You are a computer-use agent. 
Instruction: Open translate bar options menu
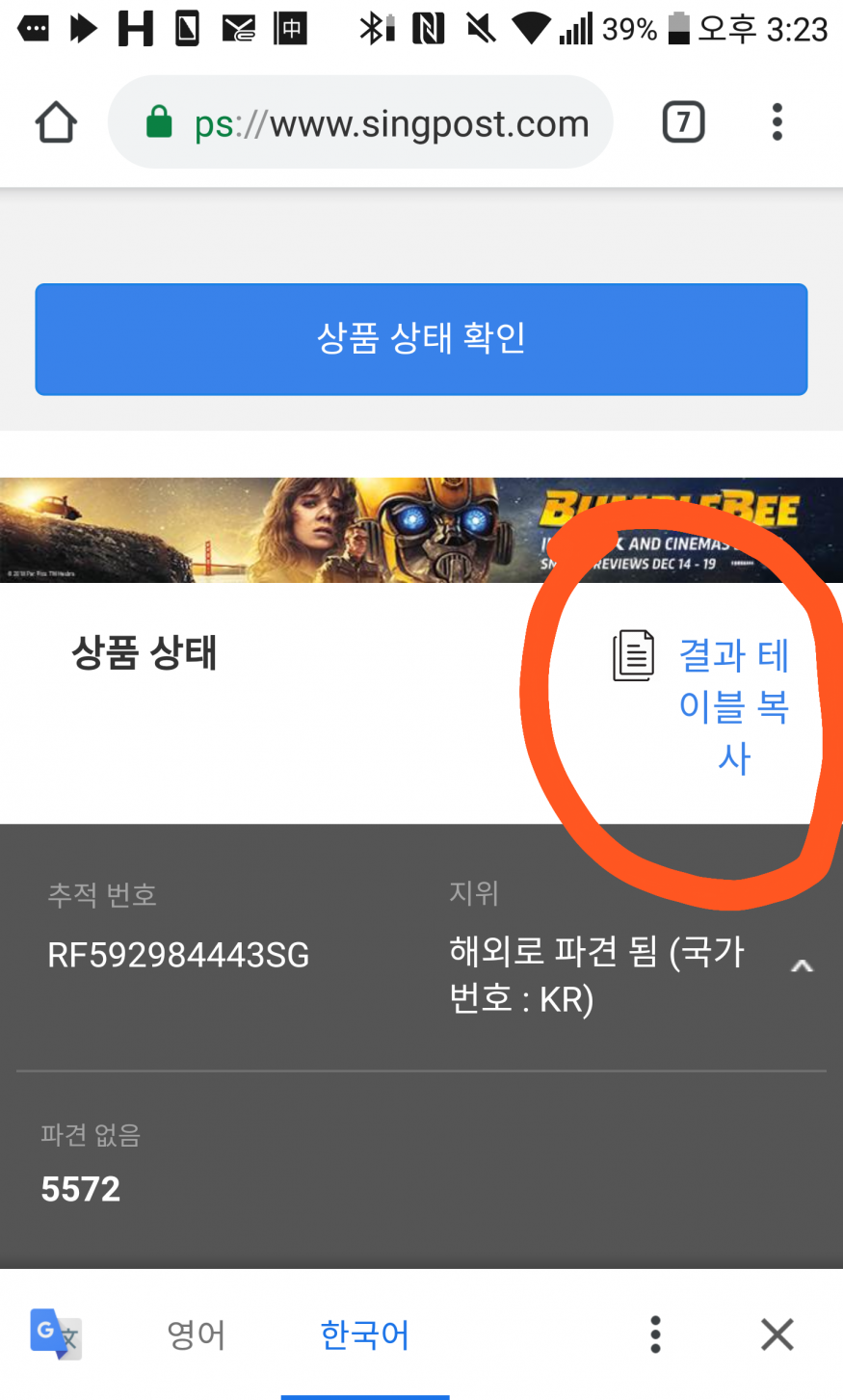click(655, 1334)
